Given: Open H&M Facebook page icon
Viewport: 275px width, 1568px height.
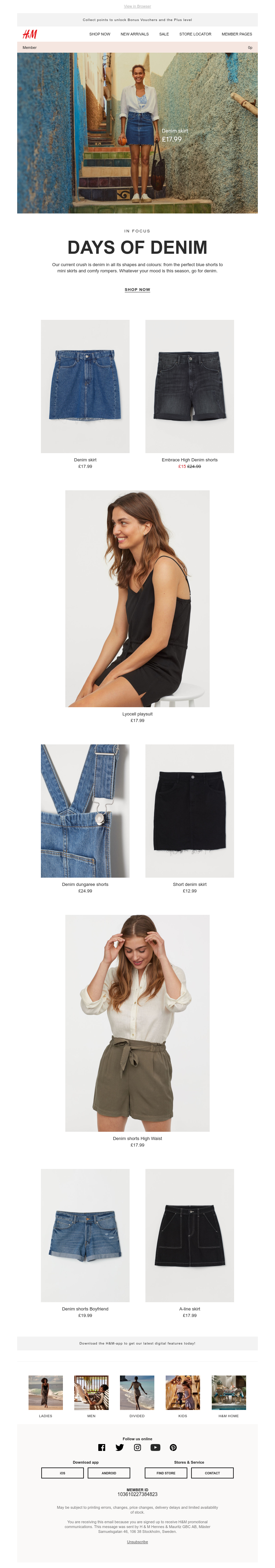Looking at the screenshot, I should pyautogui.click(x=101, y=1447).
